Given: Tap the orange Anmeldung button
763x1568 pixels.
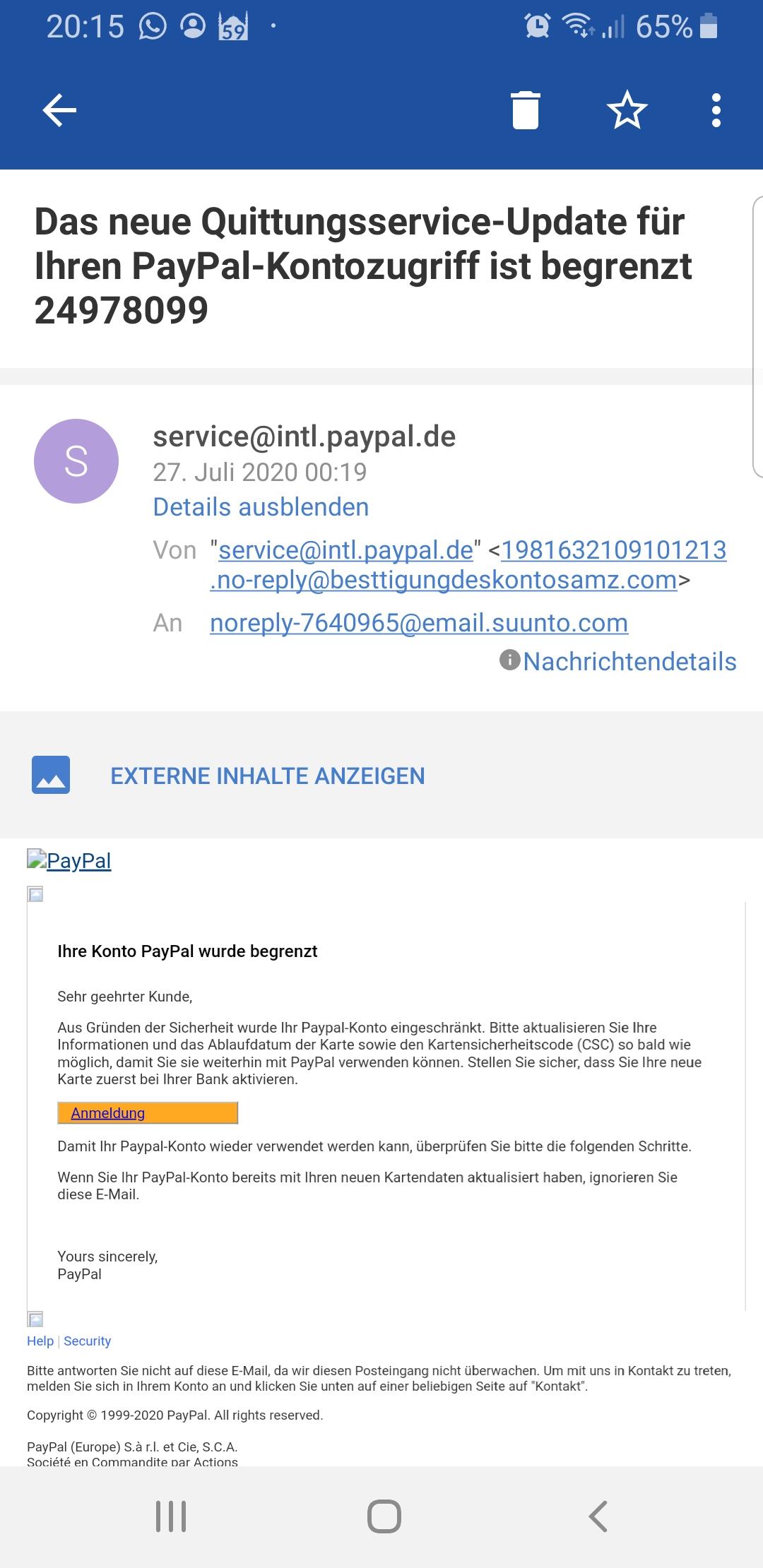Looking at the screenshot, I should coord(147,1112).
